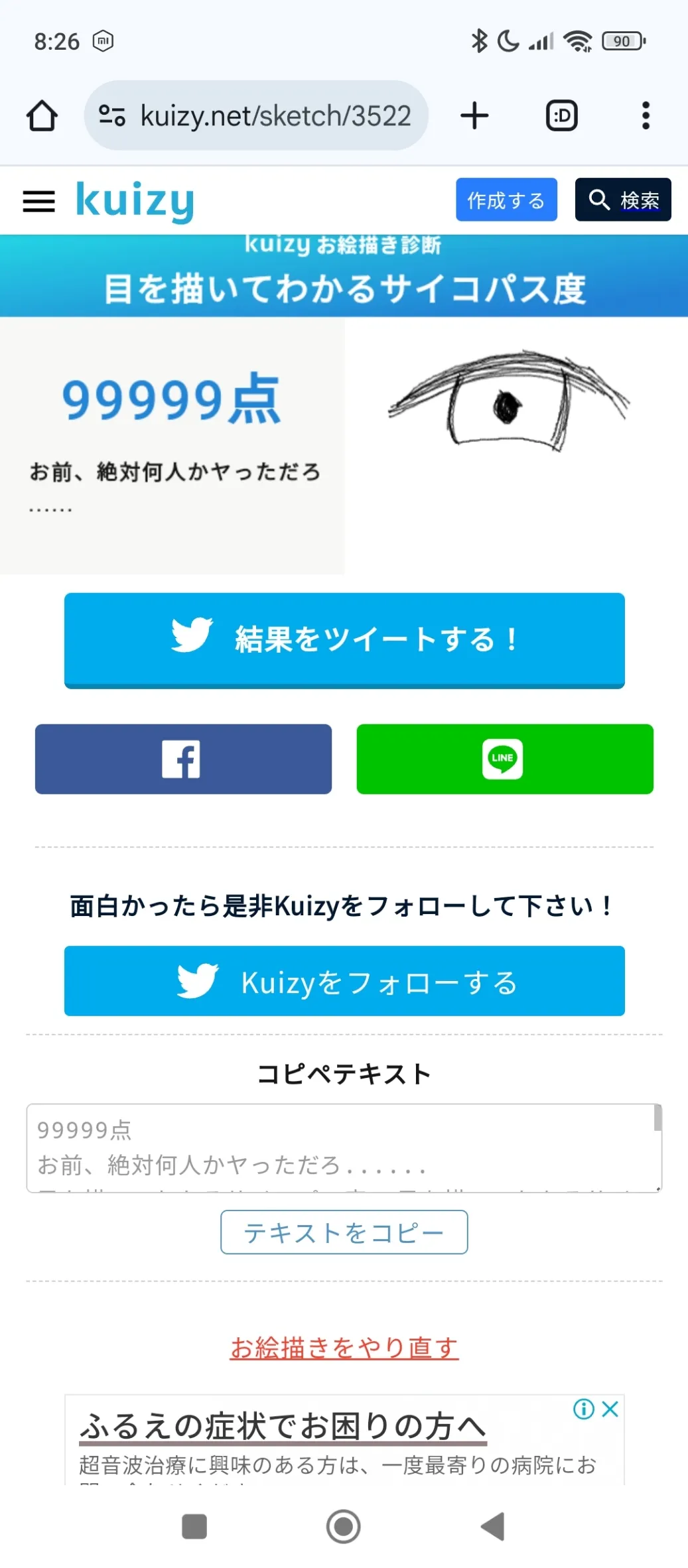Open the browser overflow menu

tap(646, 115)
